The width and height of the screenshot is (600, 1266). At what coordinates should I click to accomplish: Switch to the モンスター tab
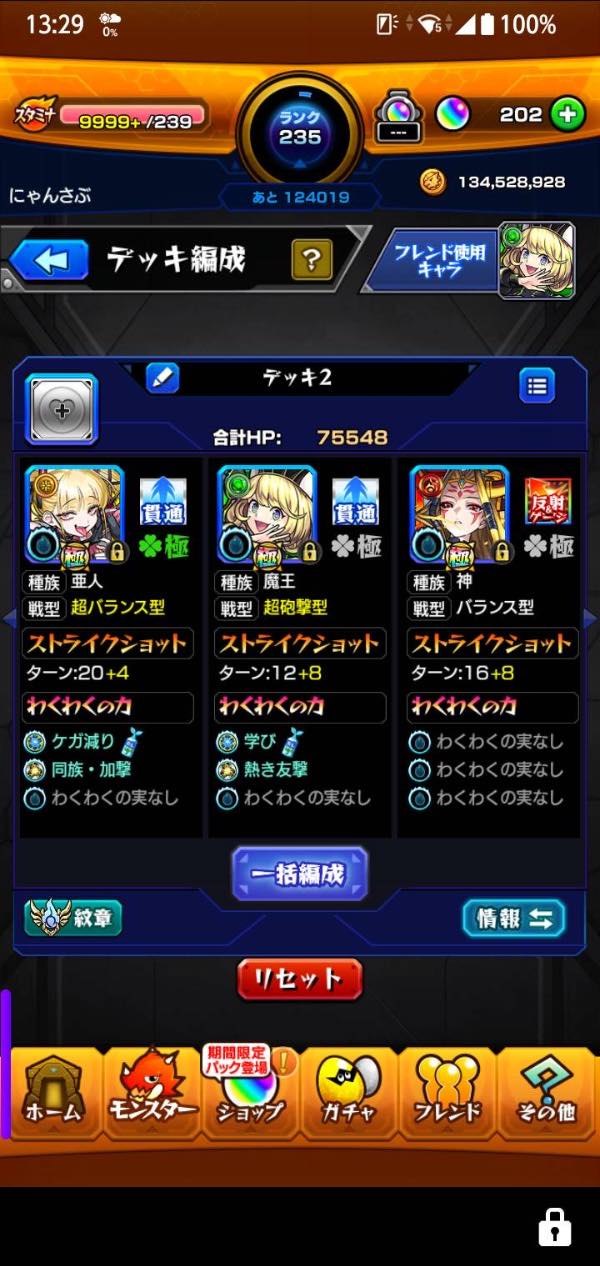[150, 1094]
